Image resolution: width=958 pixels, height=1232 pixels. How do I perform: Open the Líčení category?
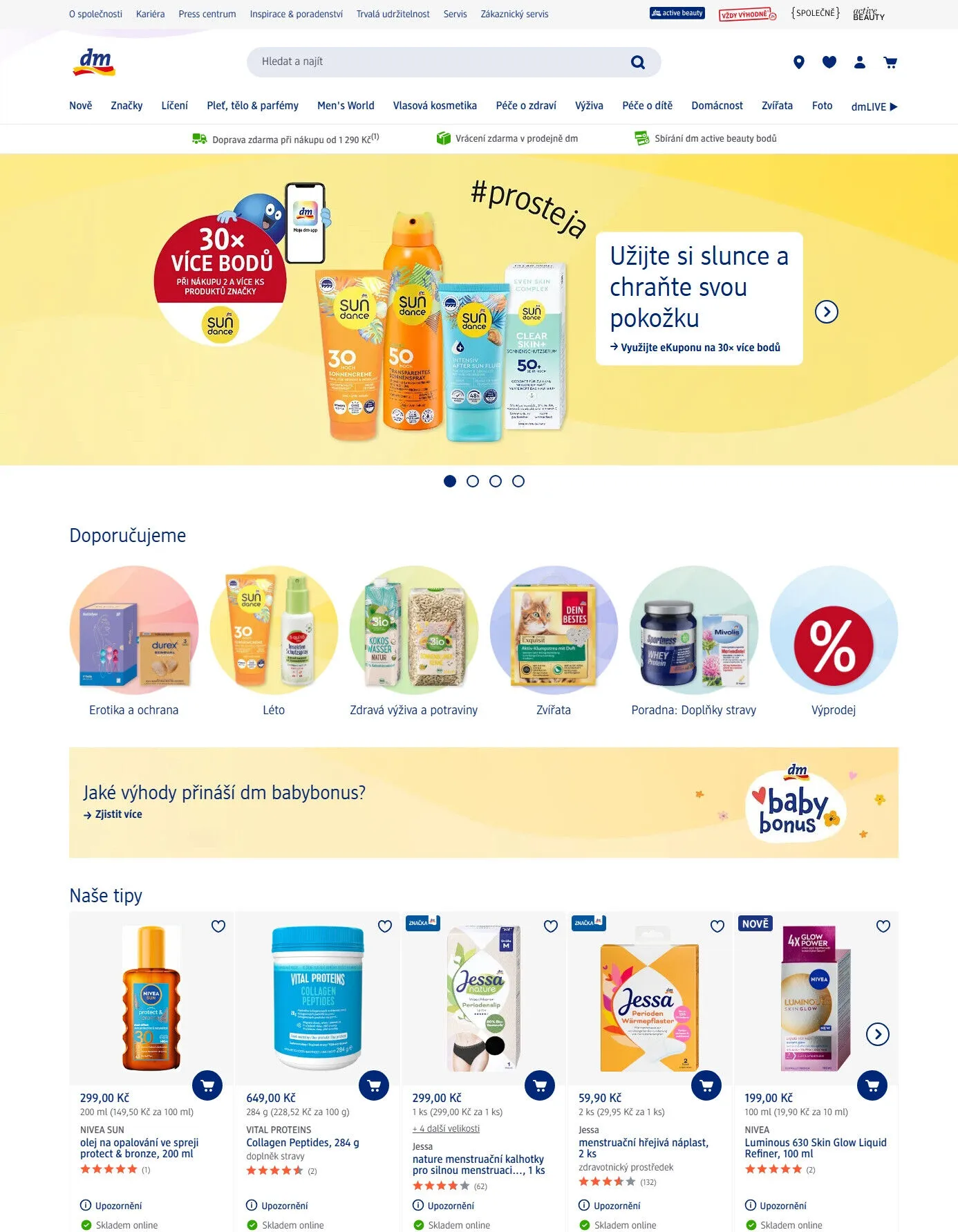point(174,106)
